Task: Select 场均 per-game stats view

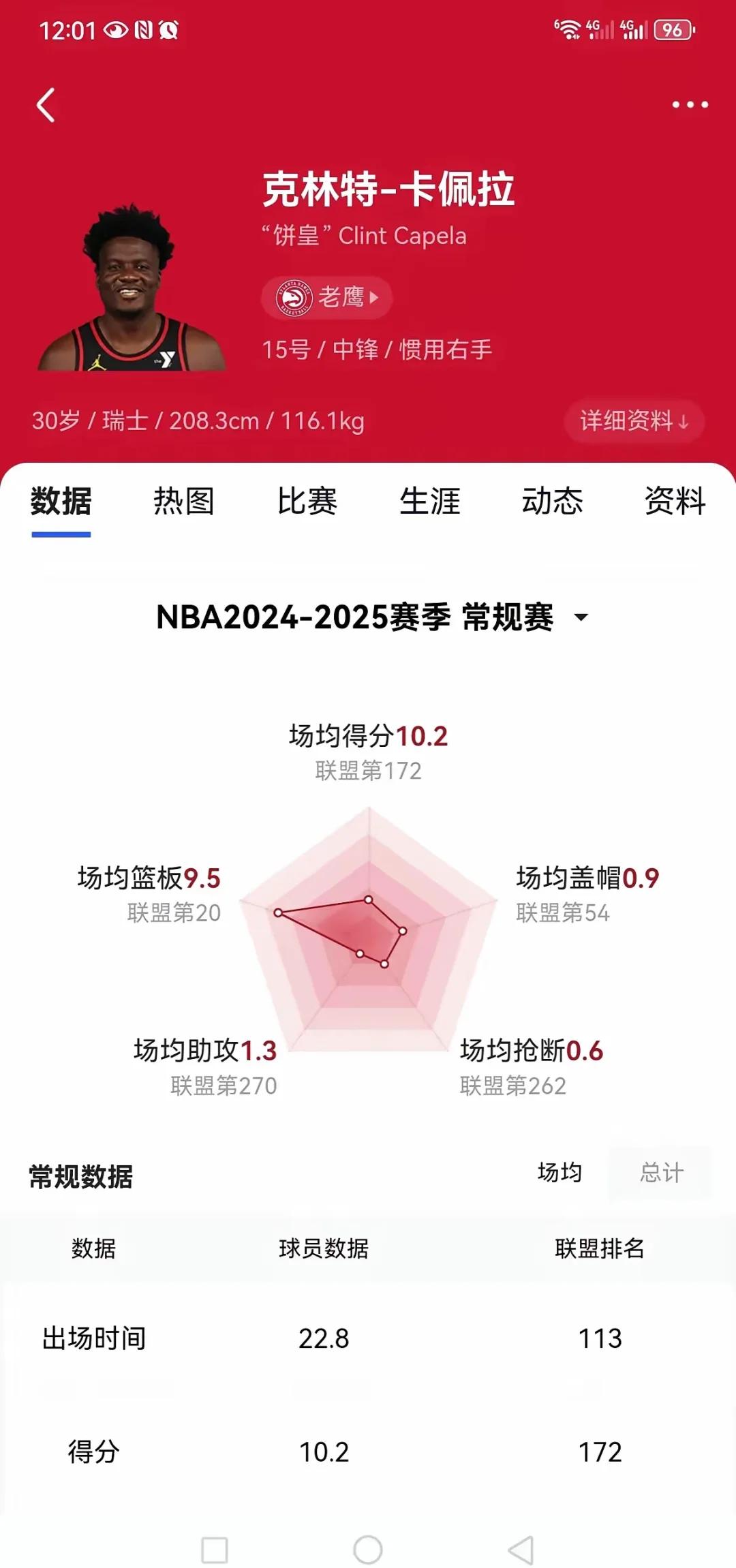Action: 559,1173
